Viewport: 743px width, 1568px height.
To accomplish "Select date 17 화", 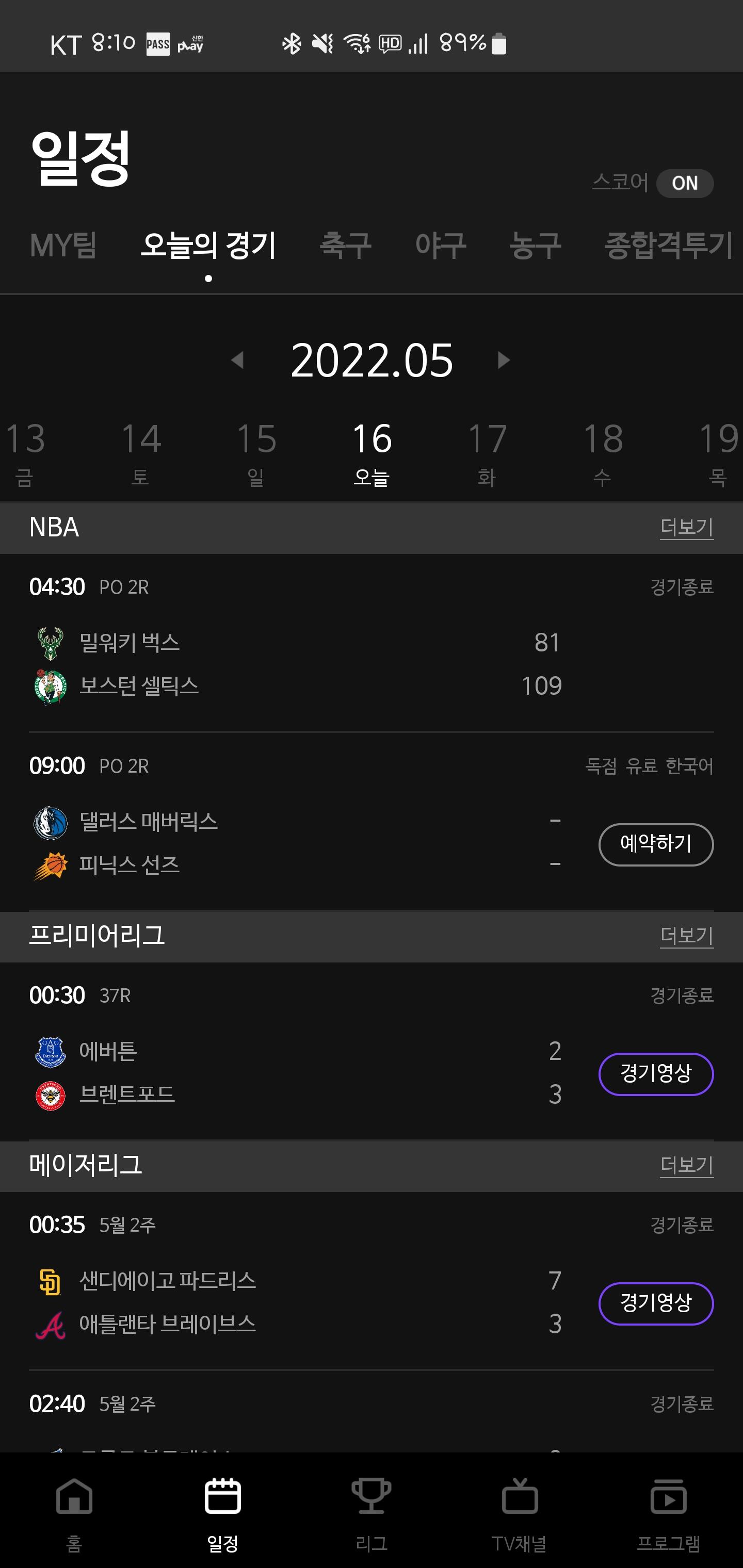I will [487, 452].
